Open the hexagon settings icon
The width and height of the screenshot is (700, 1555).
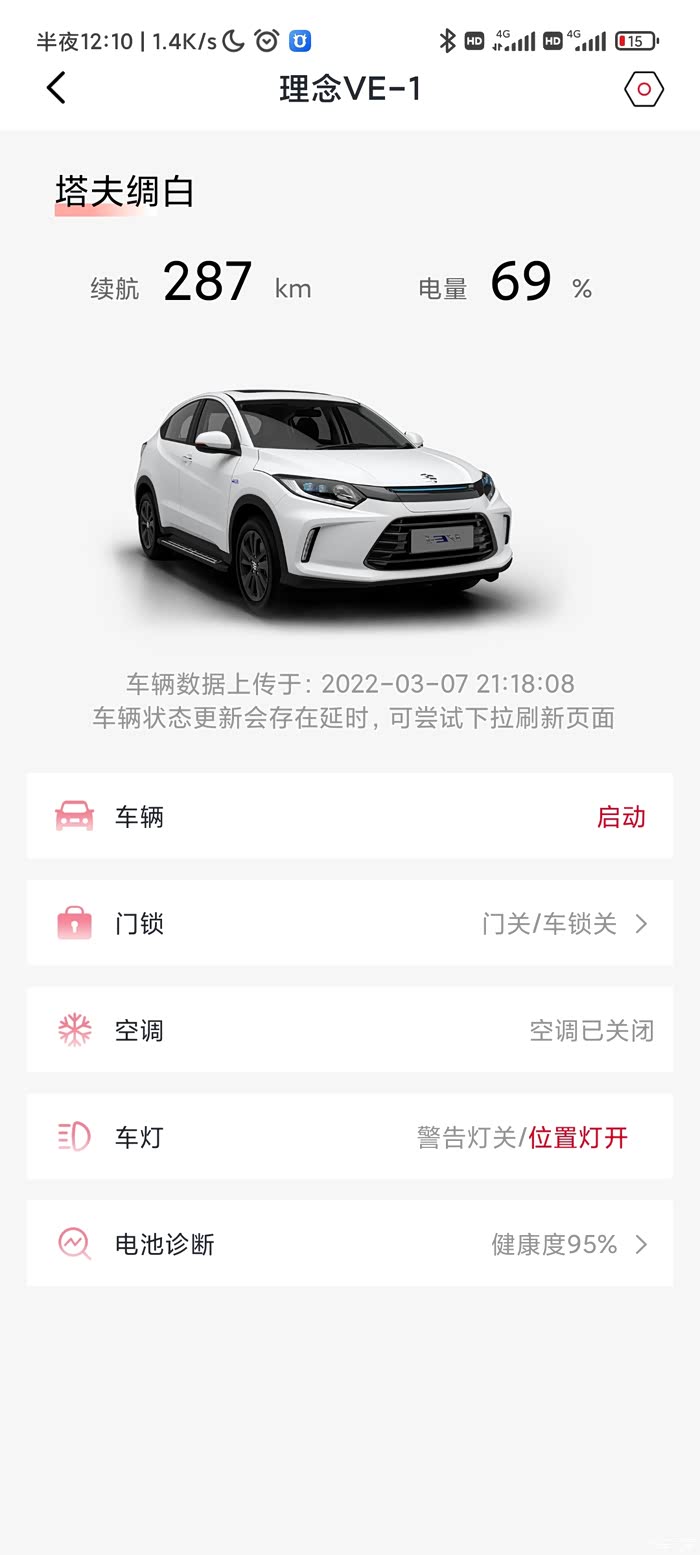click(x=643, y=89)
